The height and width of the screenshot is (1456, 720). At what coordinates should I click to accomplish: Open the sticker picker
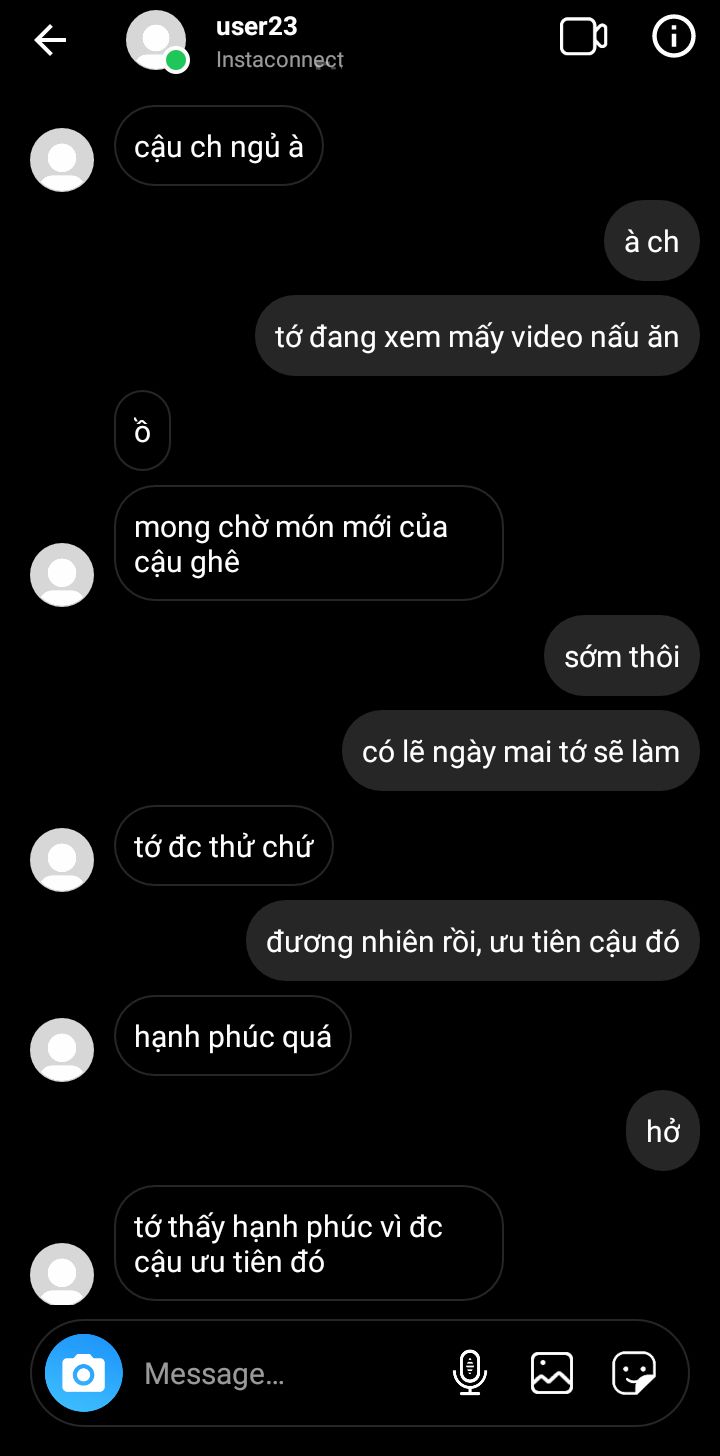coord(634,1373)
